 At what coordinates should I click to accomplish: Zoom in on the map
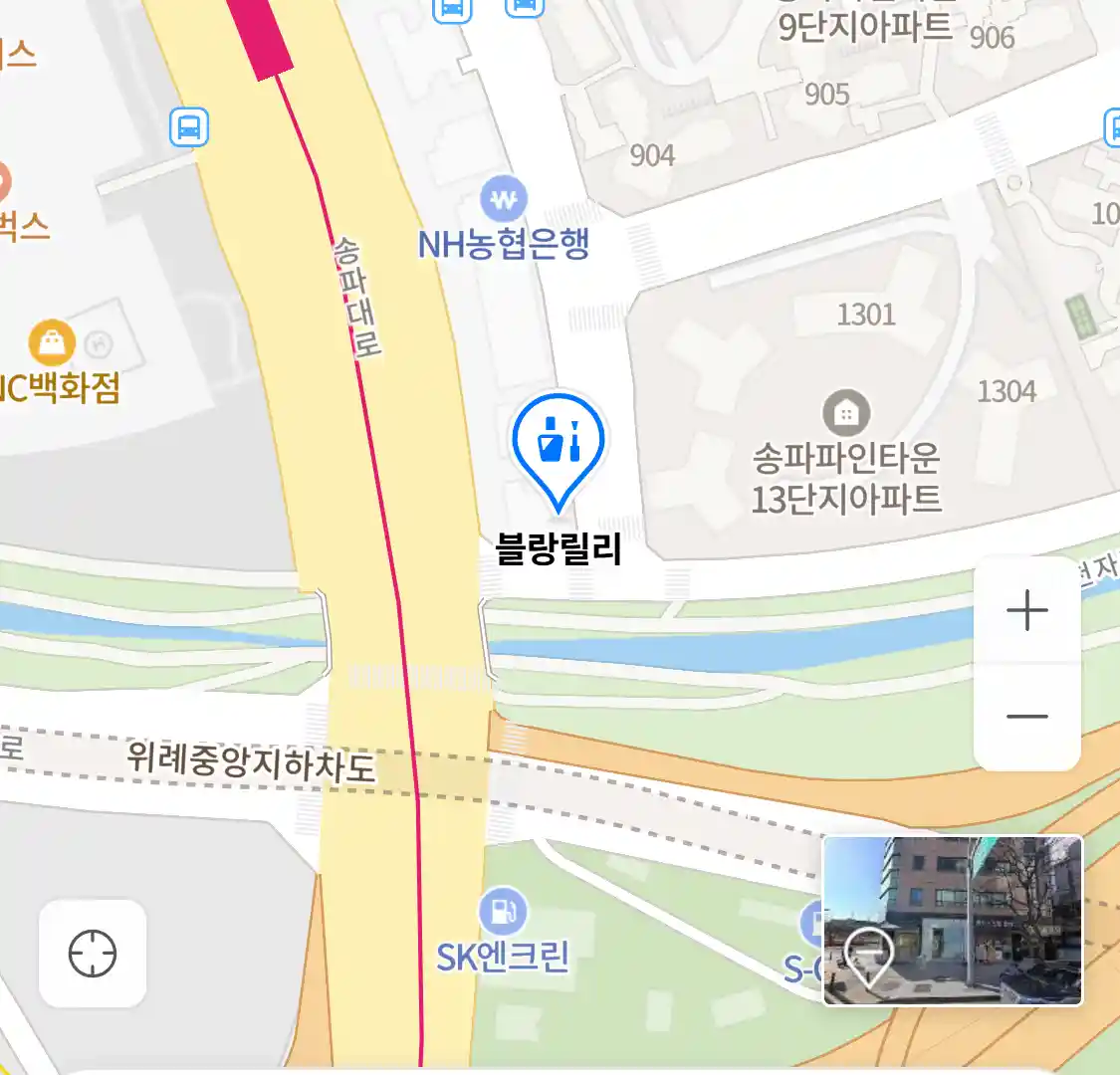click(x=1027, y=610)
